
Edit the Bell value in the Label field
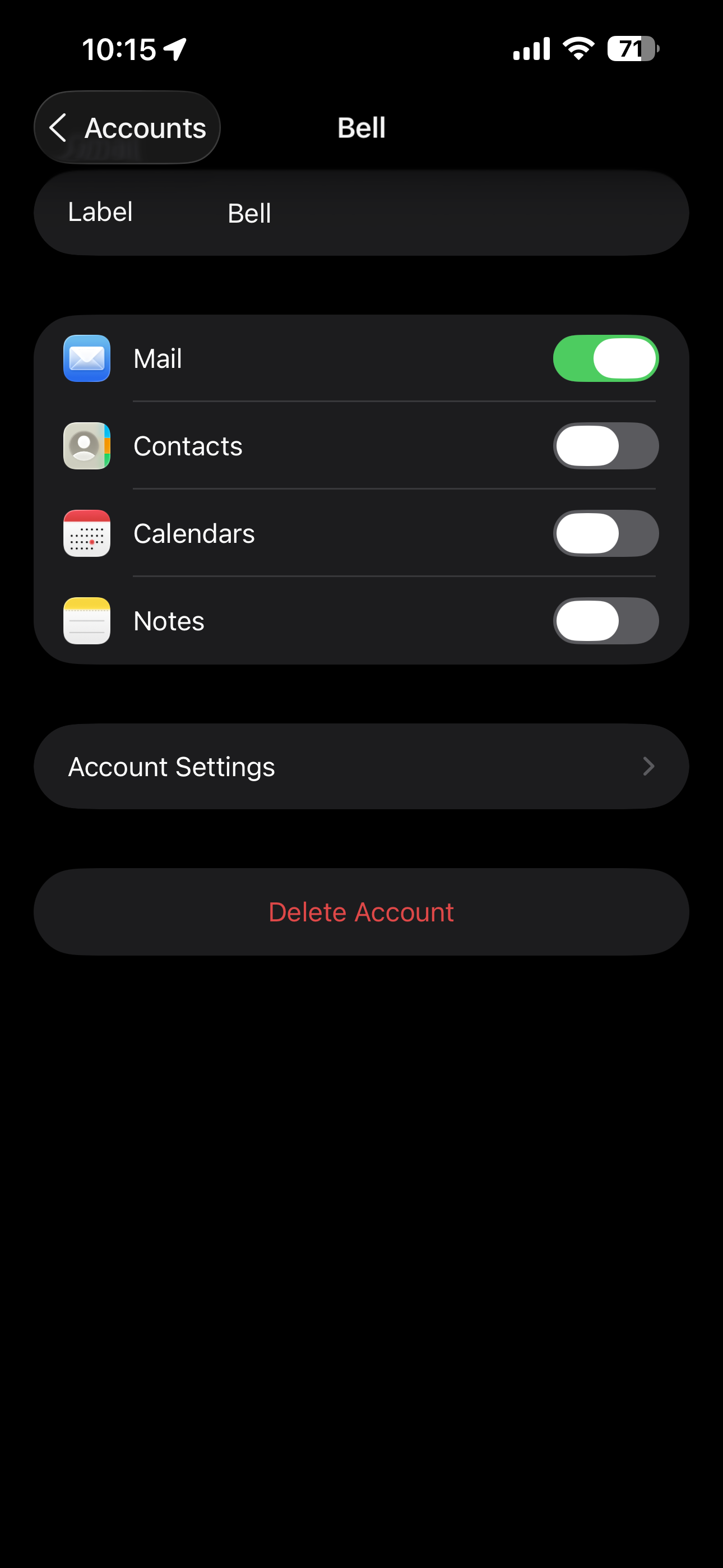click(x=249, y=214)
